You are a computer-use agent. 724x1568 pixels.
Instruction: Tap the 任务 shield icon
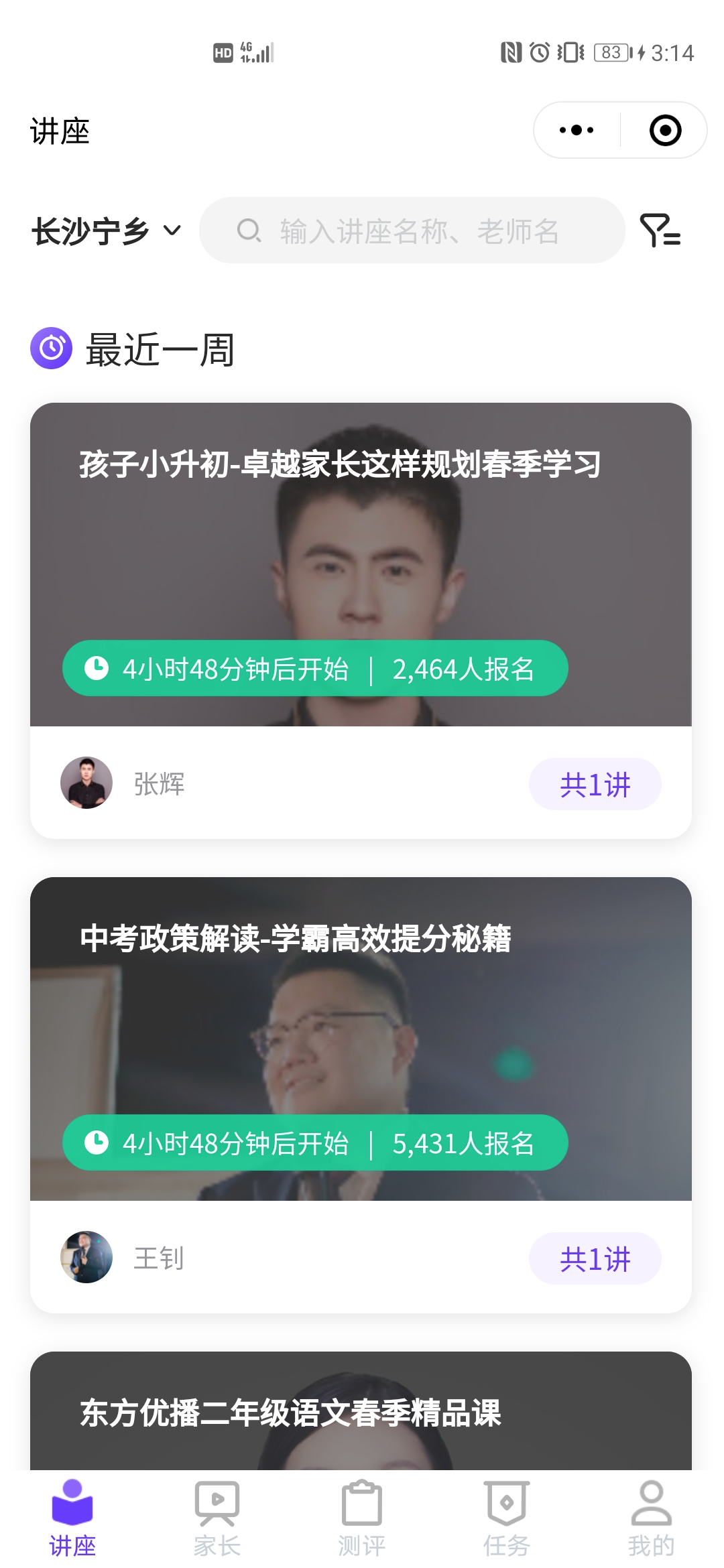(x=507, y=1504)
